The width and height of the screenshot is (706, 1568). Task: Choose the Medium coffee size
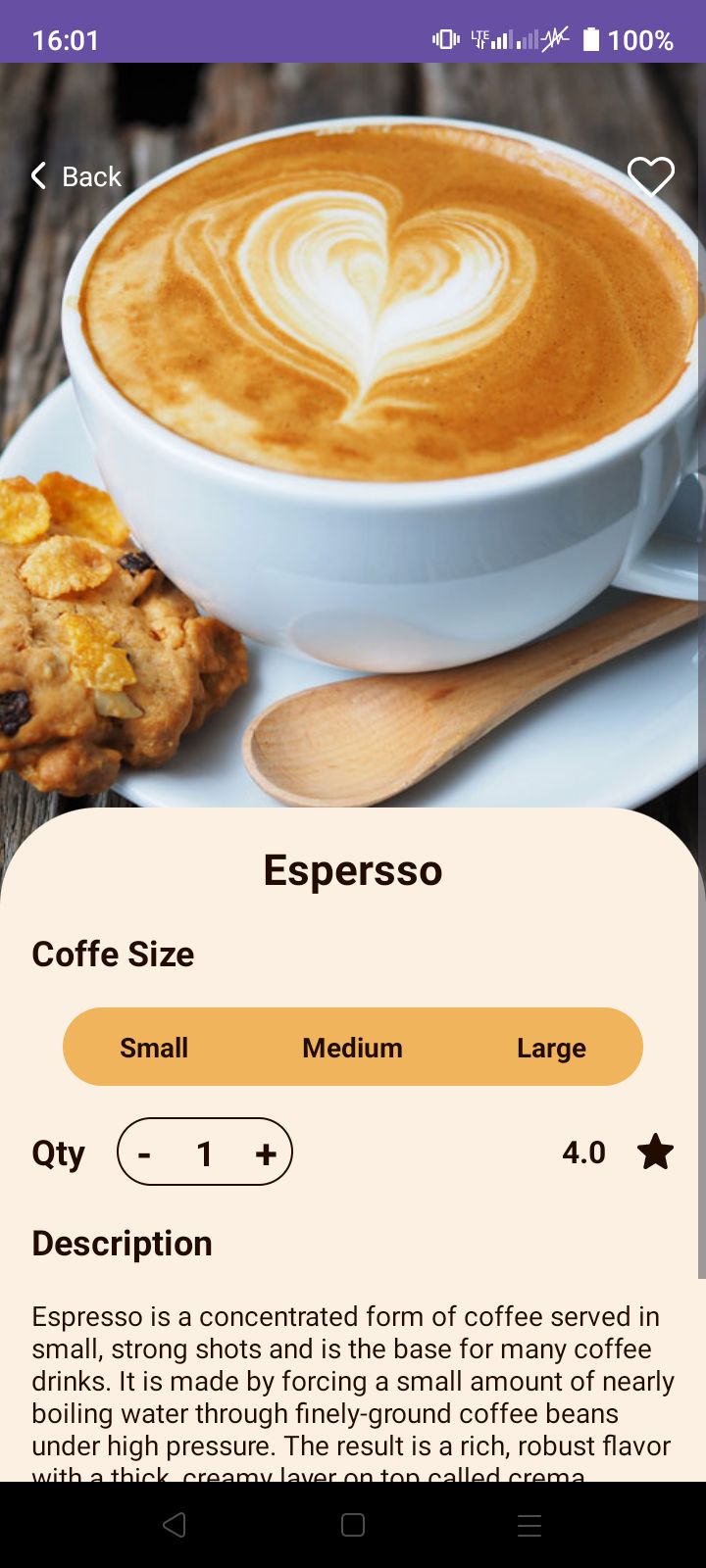tap(352, 1048)
